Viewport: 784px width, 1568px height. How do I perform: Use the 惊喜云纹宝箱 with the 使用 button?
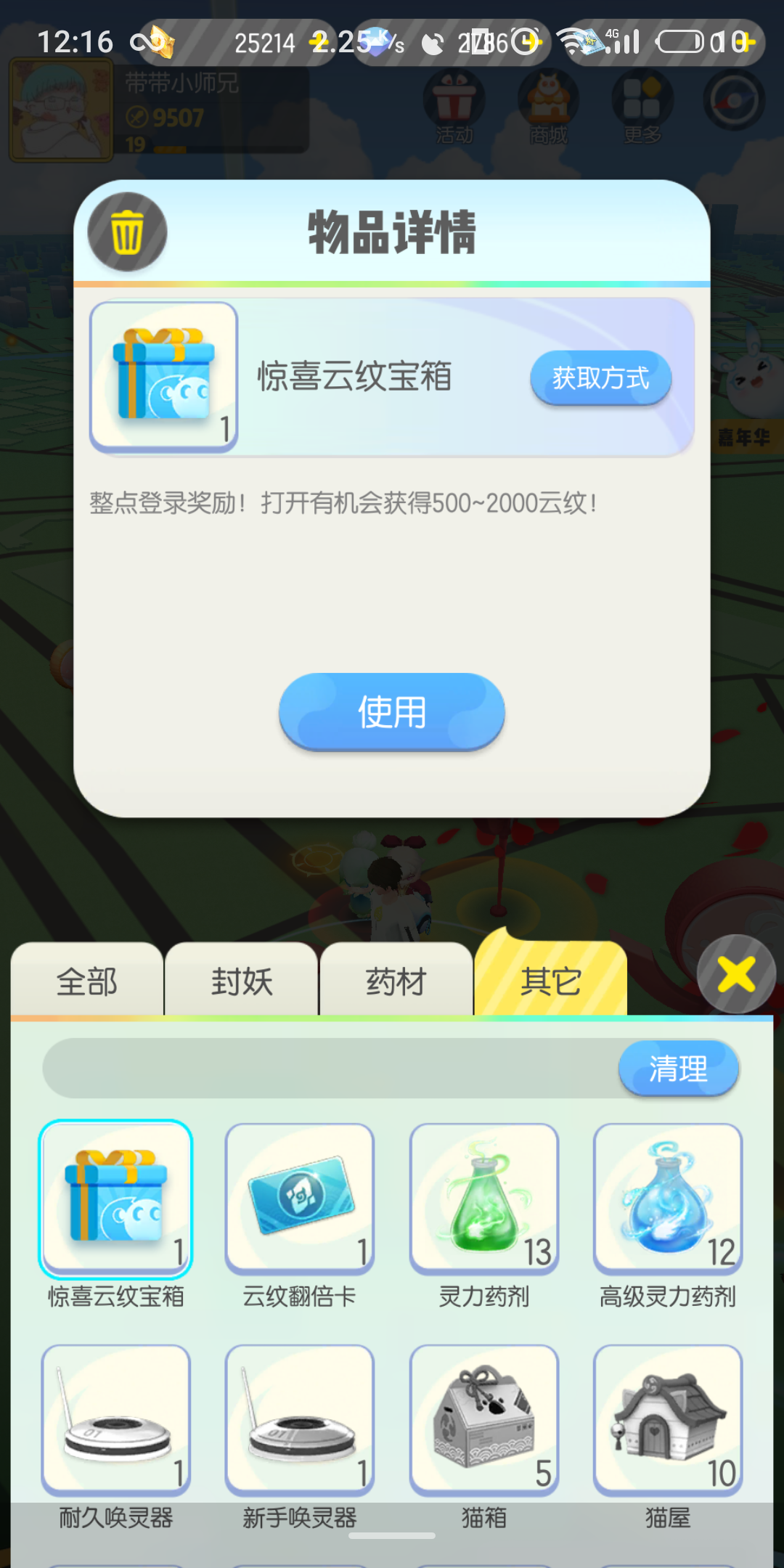click(391, 711)
